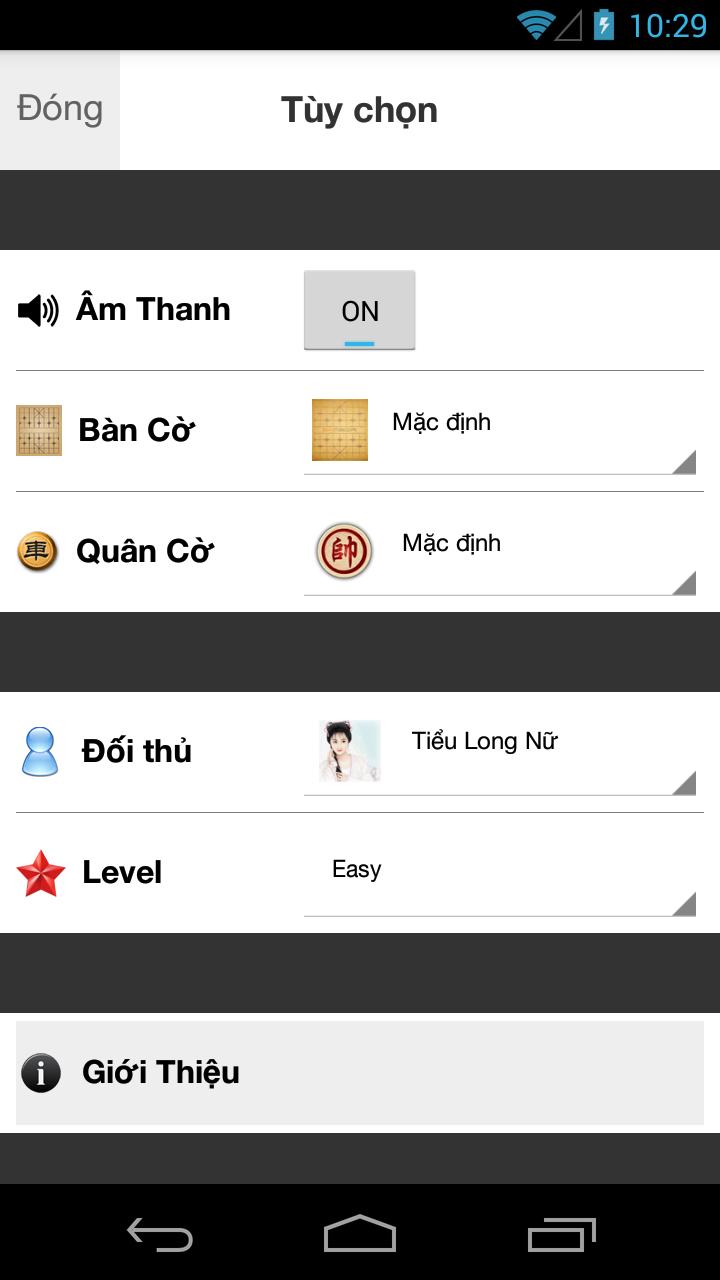Disable game sound using the switch
This screenshot has width=720, height=1280.
[359, 310]
